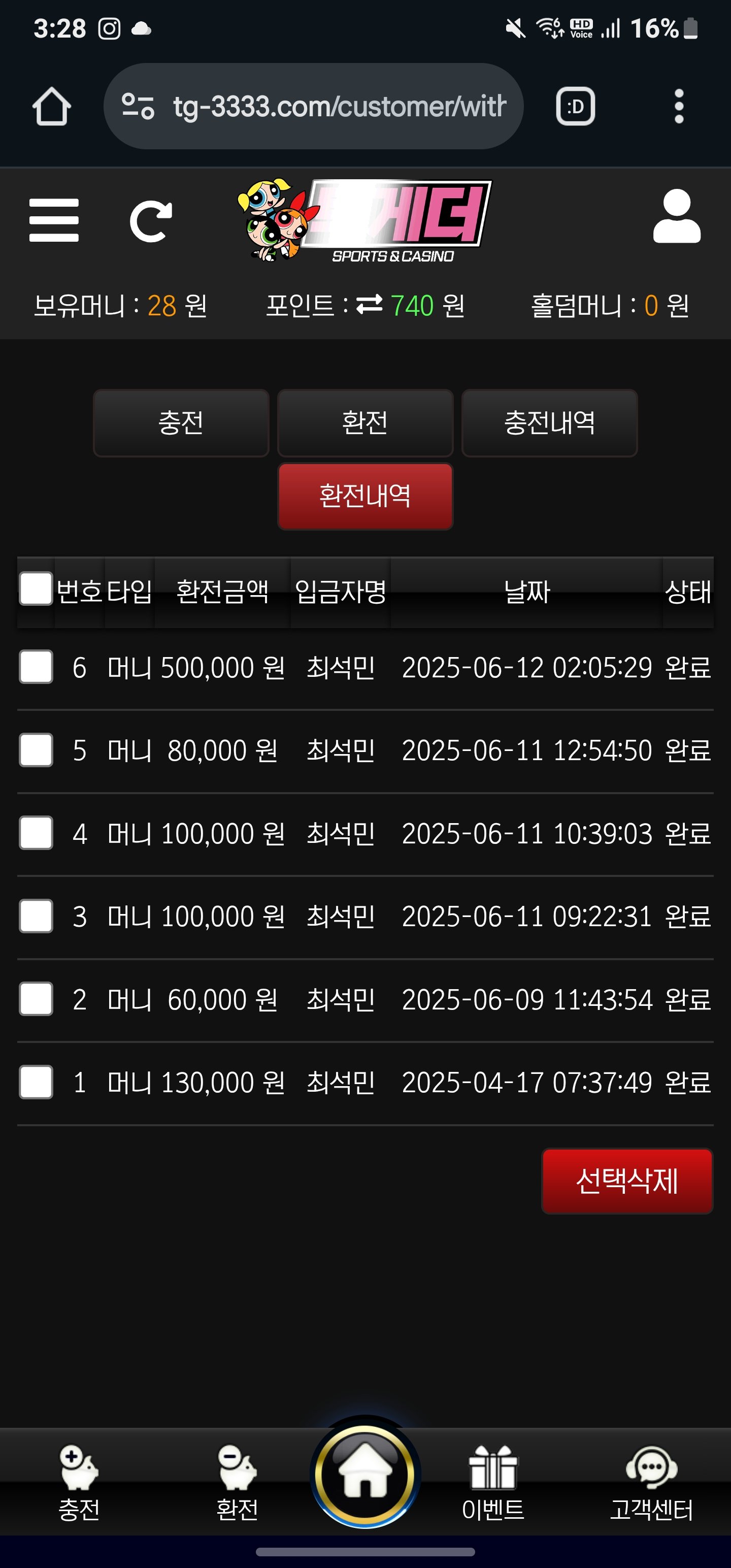Viewport: 731px width, 1568px height.
Task: Switch to the 충전 tab at top
Action: pyautogui.click(x=181, y=423)
